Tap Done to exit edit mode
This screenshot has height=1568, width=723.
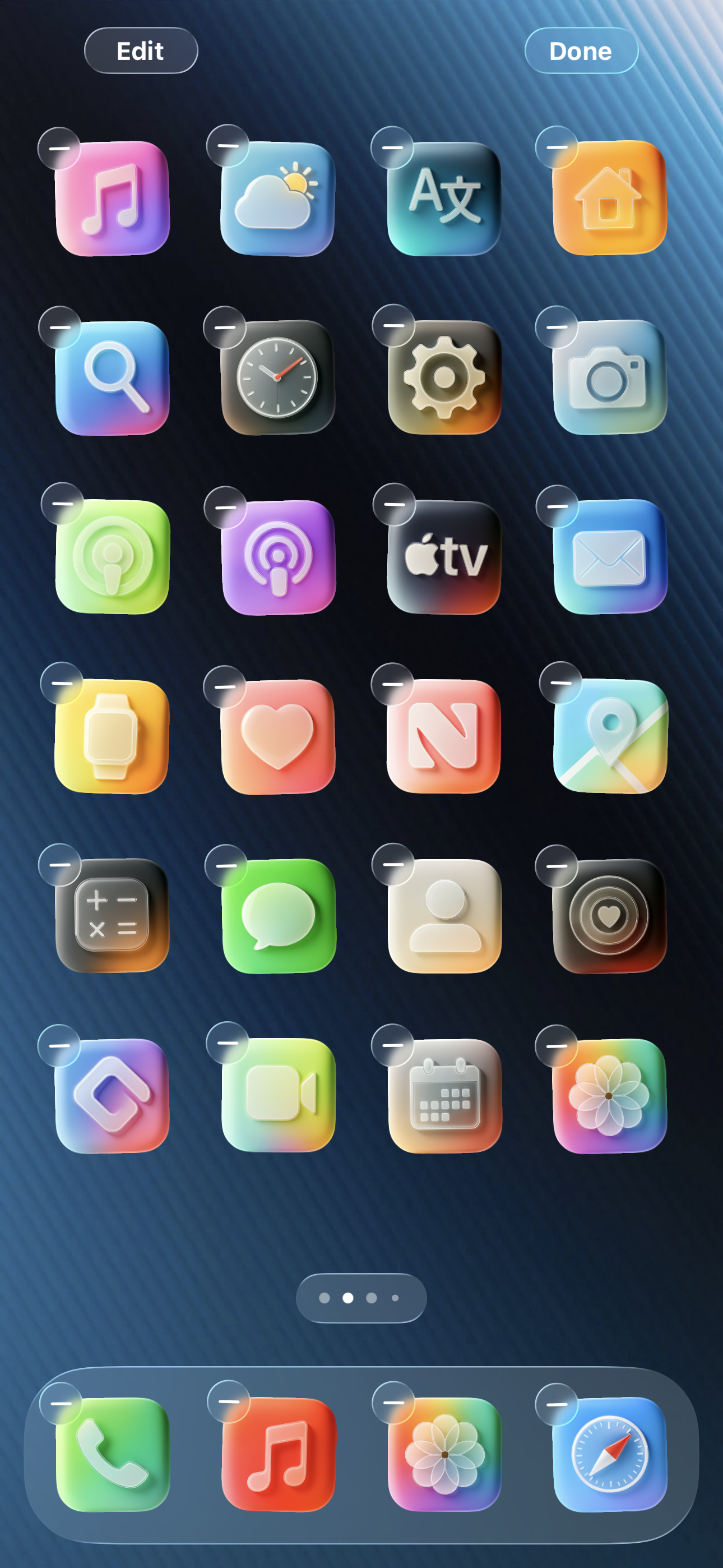[x=581, y=50]
